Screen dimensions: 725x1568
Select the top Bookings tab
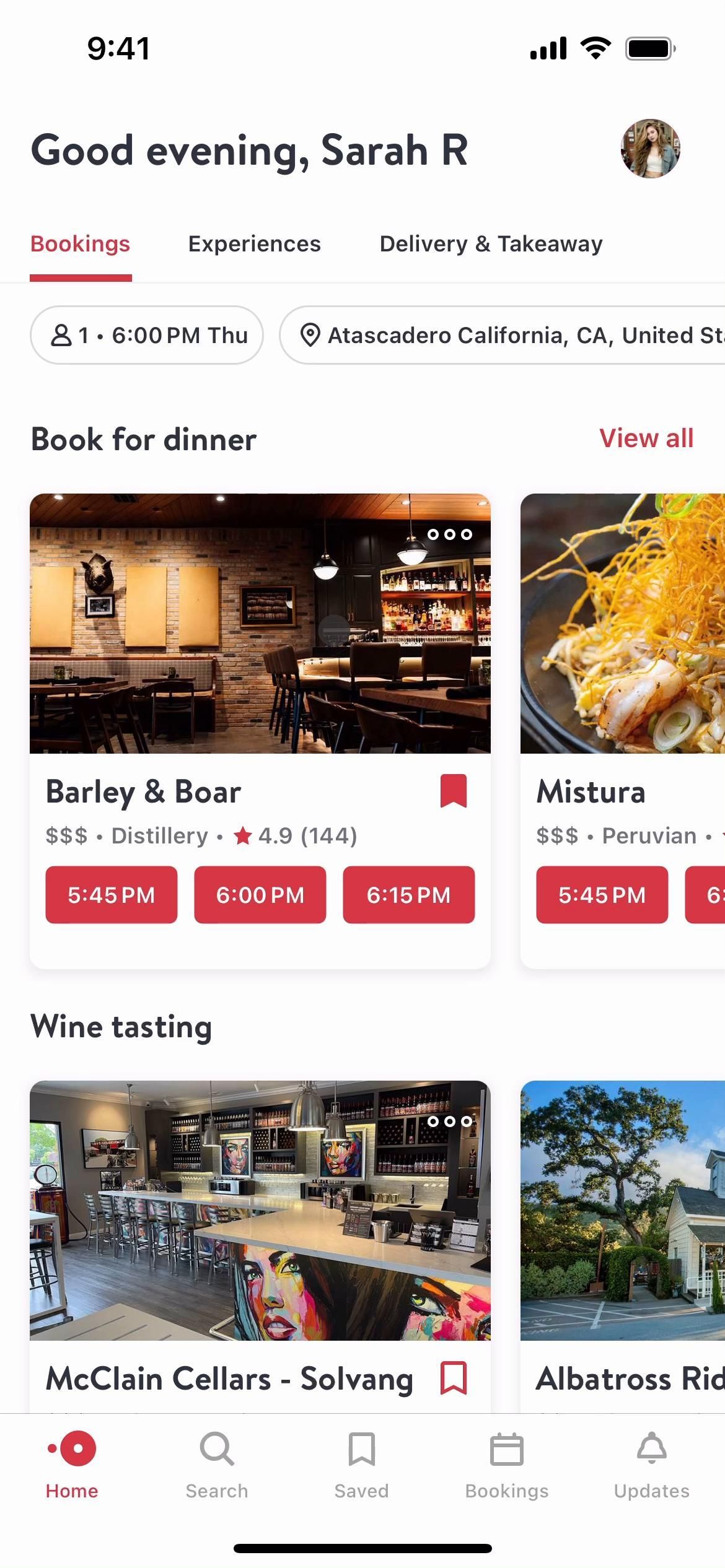click(81, 244)
